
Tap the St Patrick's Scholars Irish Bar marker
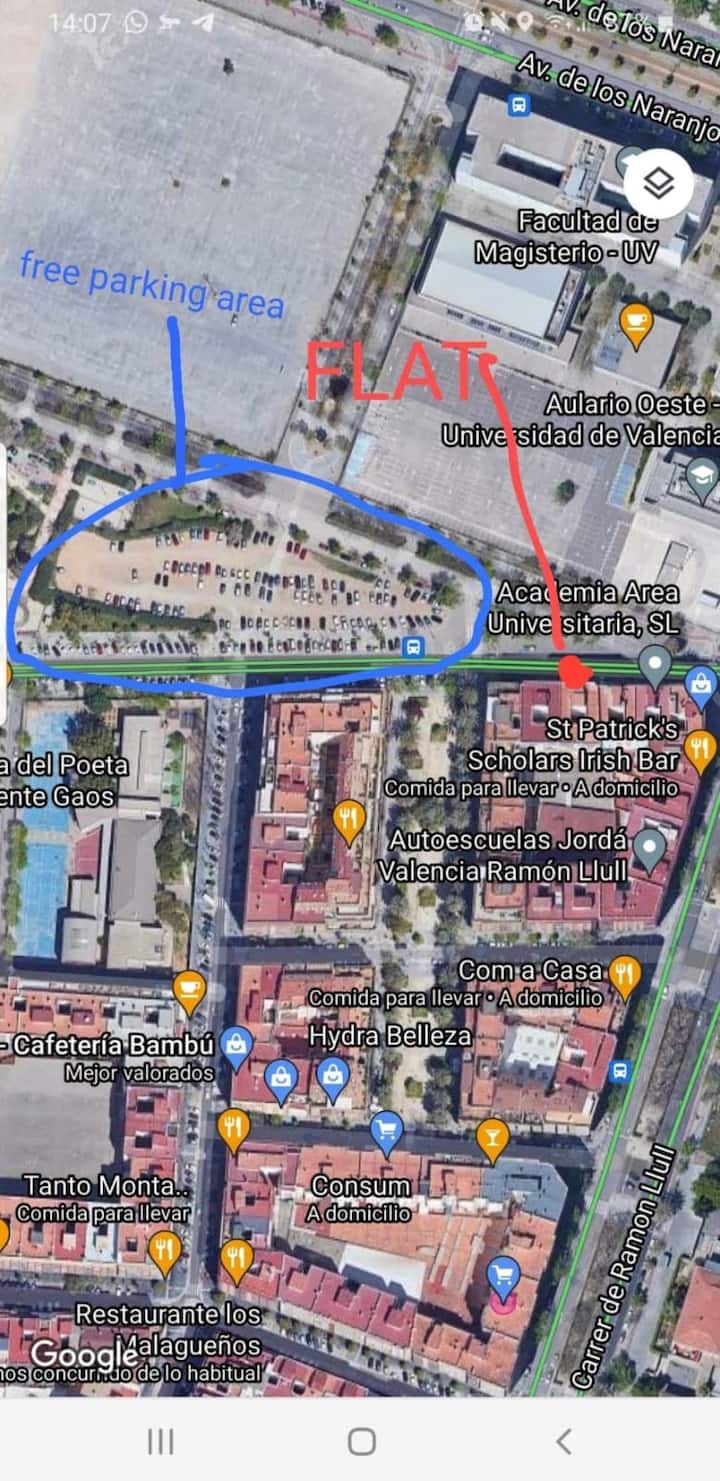700,749
